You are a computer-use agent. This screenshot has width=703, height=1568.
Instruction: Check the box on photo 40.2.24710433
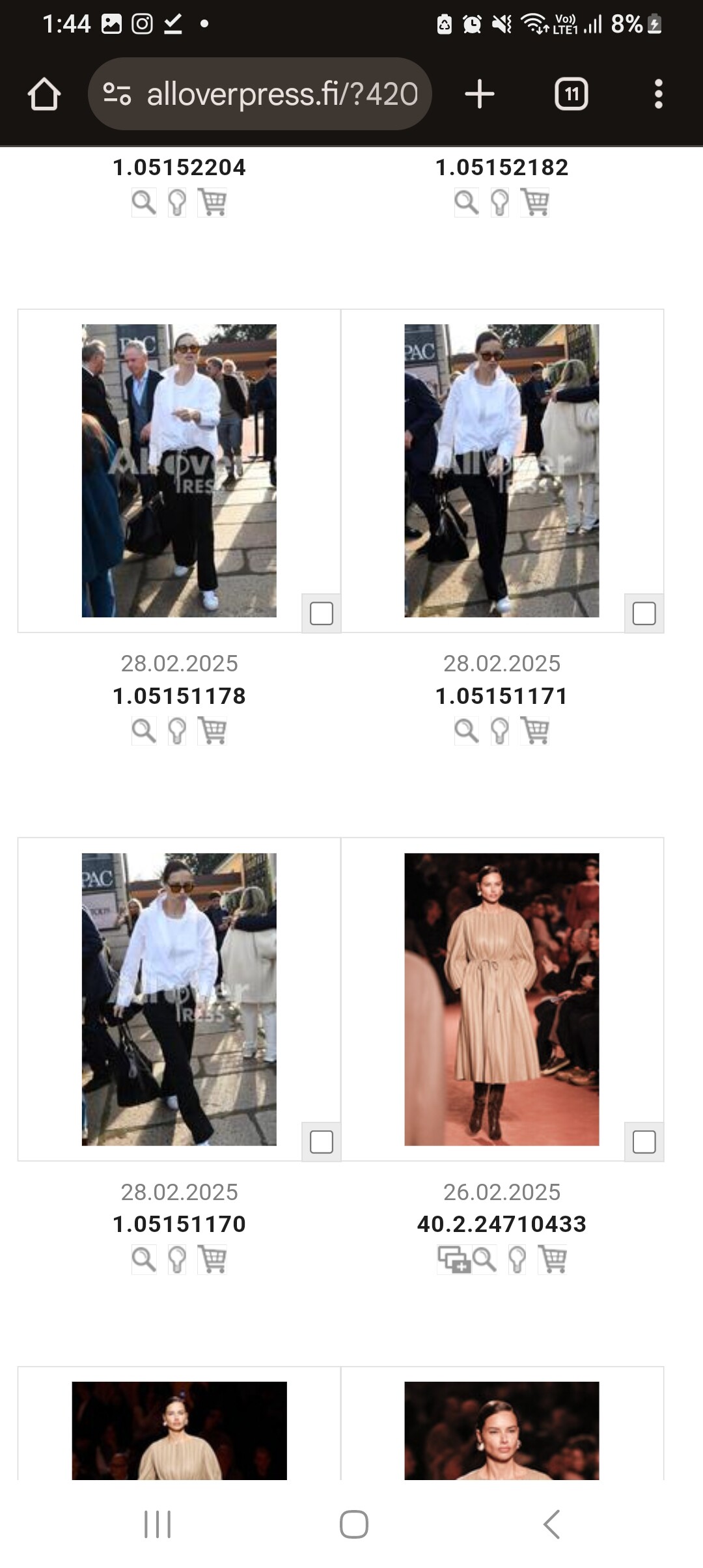pyautogui.click(x=644, y=1141)
